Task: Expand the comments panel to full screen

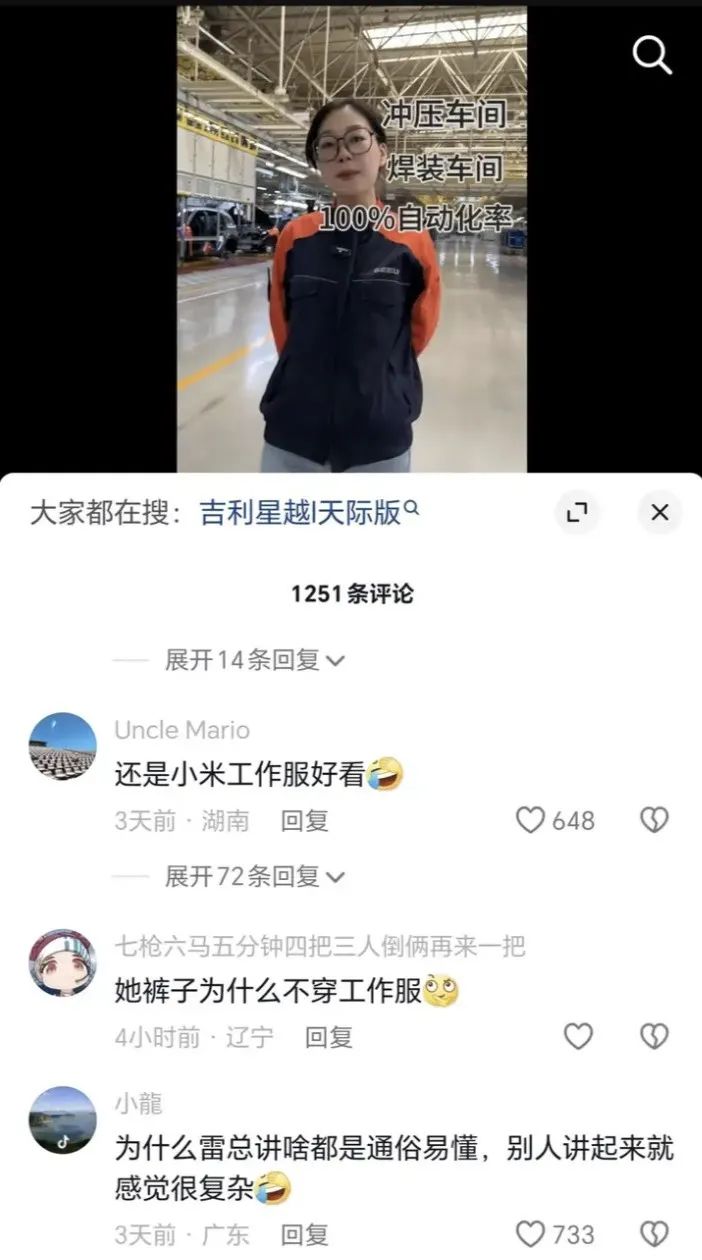Action: click(x=577, y=513)
